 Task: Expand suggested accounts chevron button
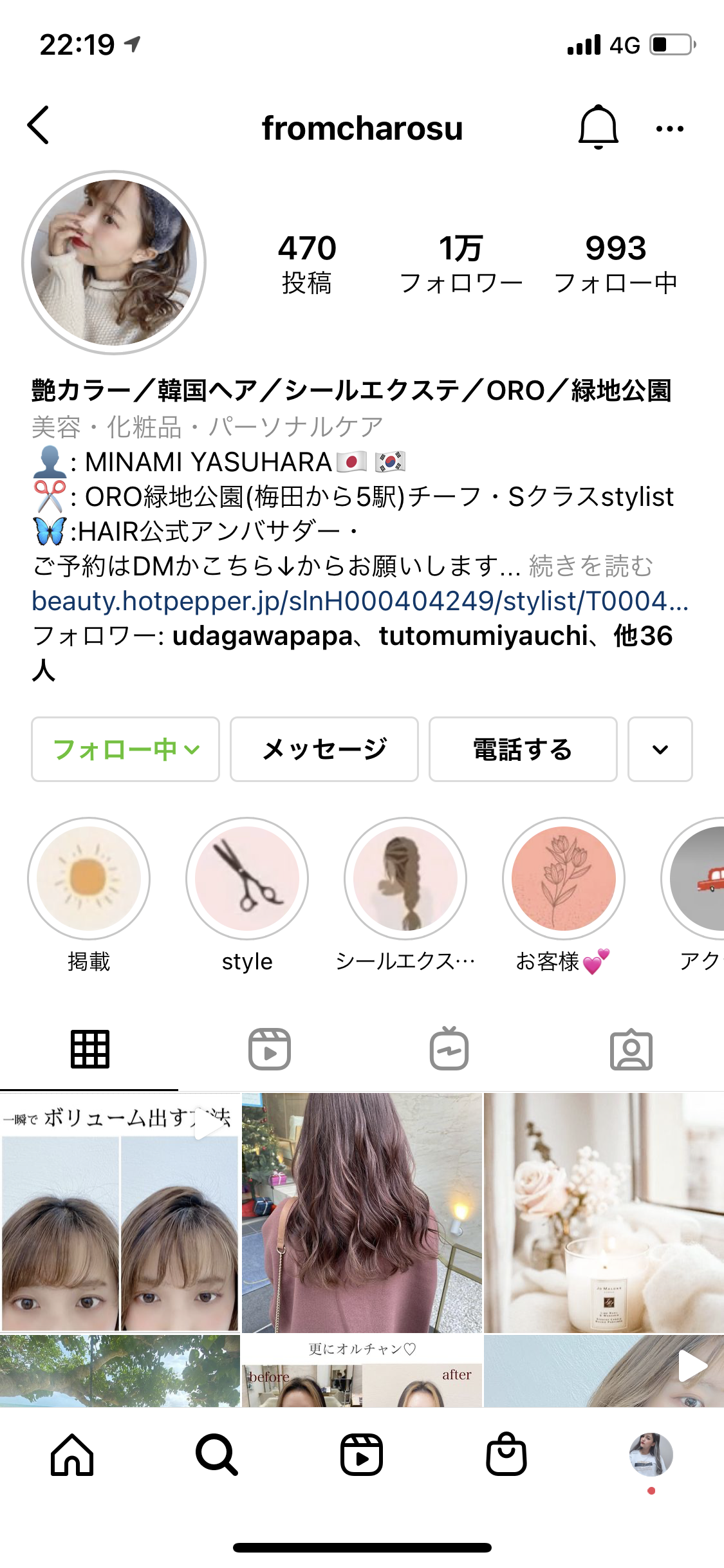pos(660,749)
